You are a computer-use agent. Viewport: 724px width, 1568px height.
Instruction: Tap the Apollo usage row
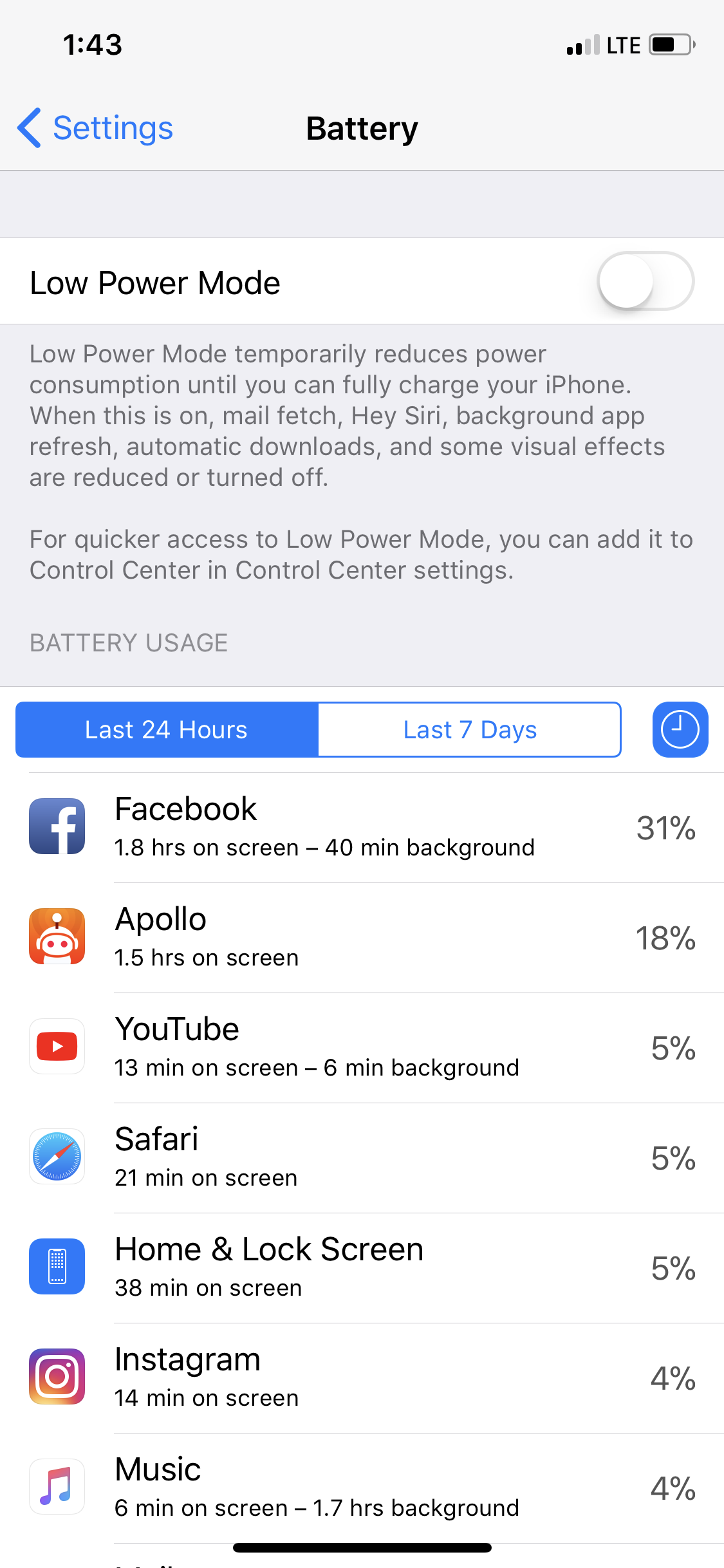click(362, 938)
